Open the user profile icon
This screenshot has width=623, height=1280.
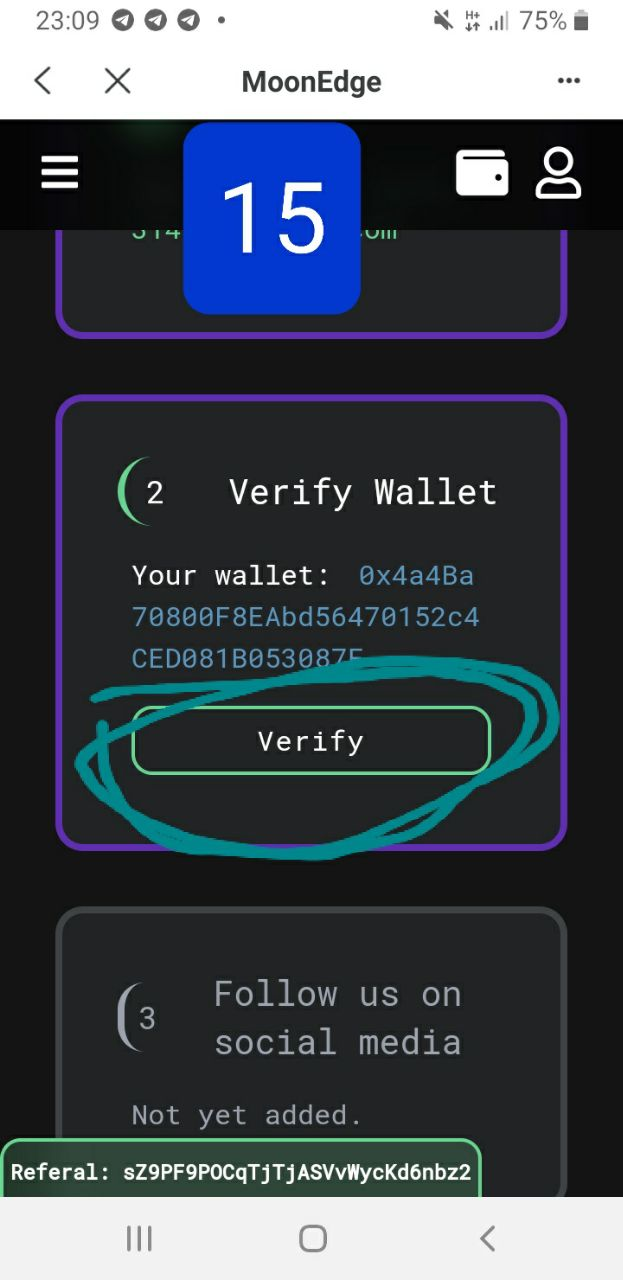[558, 173]
